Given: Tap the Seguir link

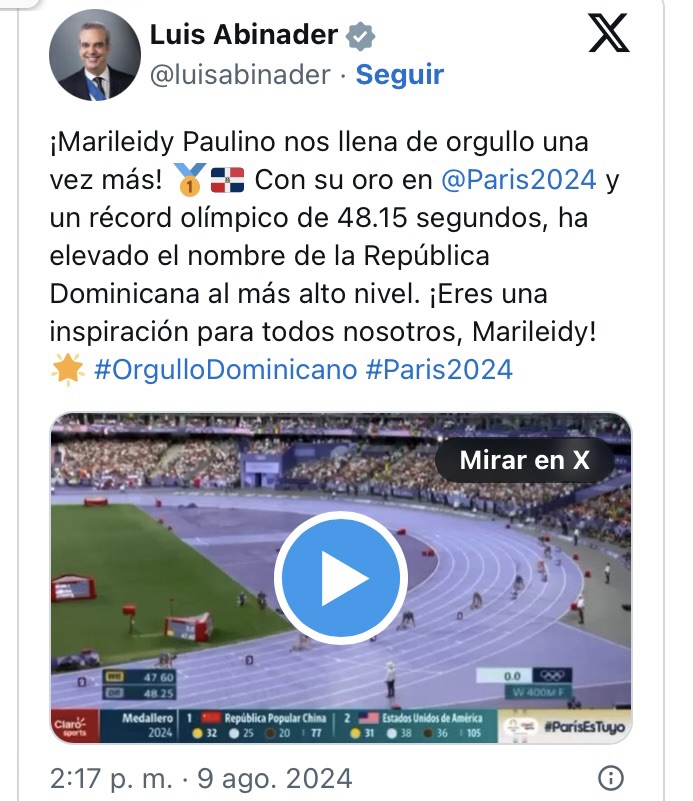Looking at the screenshot, I should [399, 75].
